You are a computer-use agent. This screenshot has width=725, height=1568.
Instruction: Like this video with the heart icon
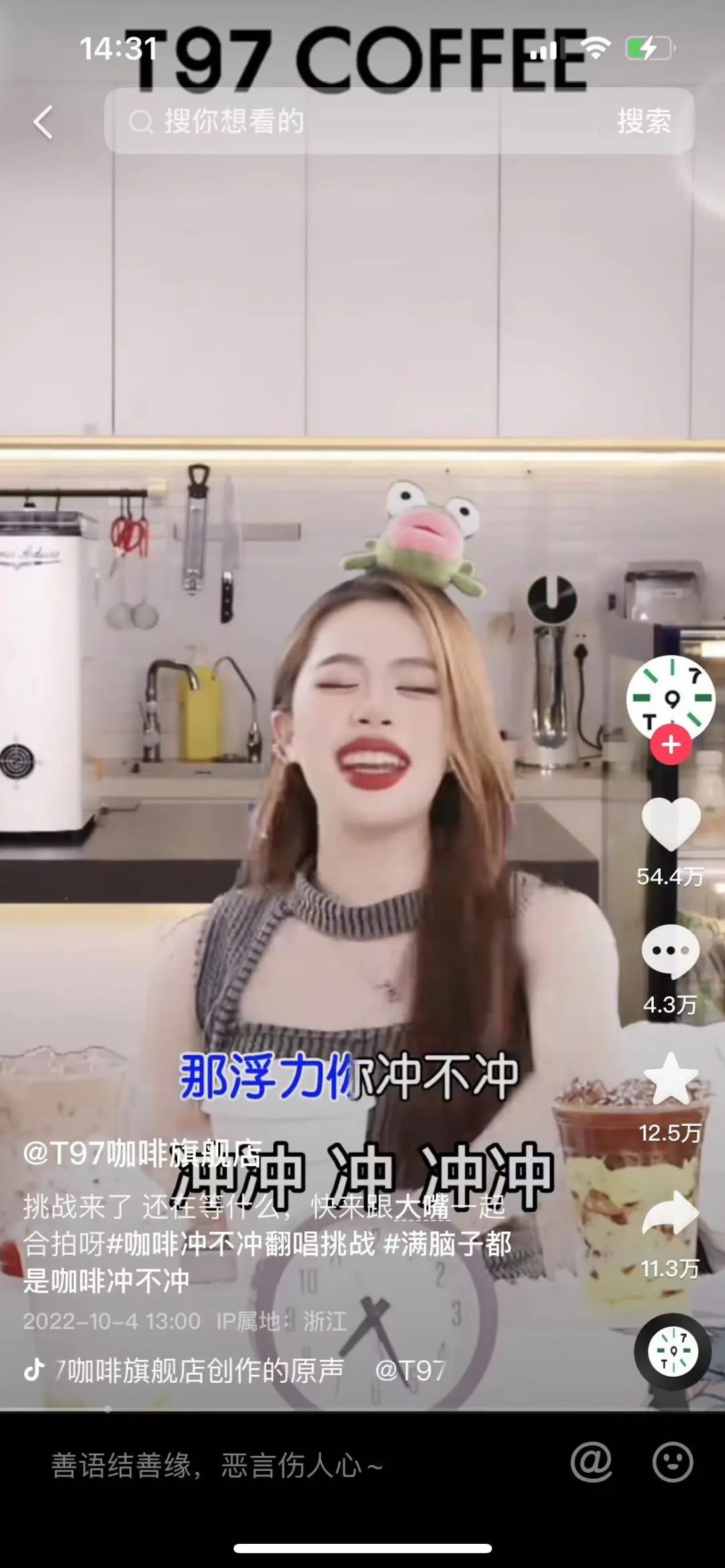671,826
